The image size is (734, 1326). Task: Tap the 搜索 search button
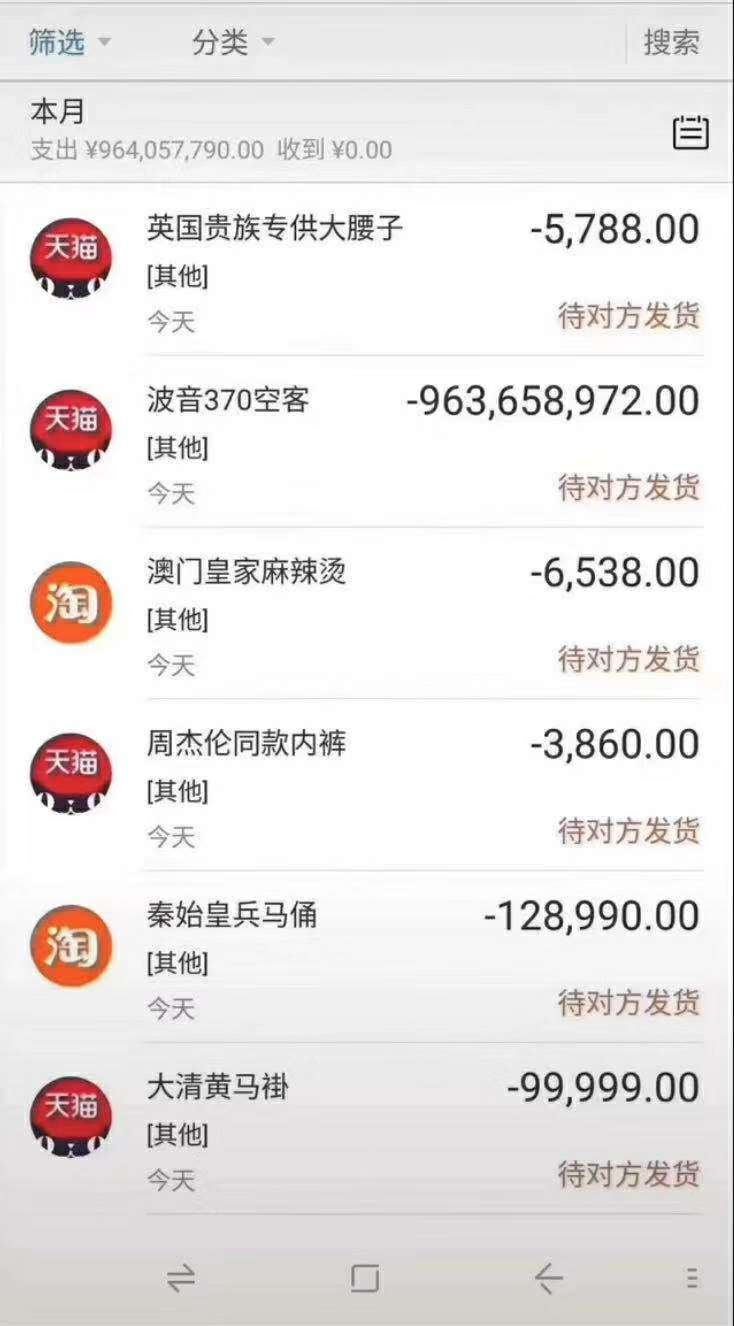pos(671,42)
